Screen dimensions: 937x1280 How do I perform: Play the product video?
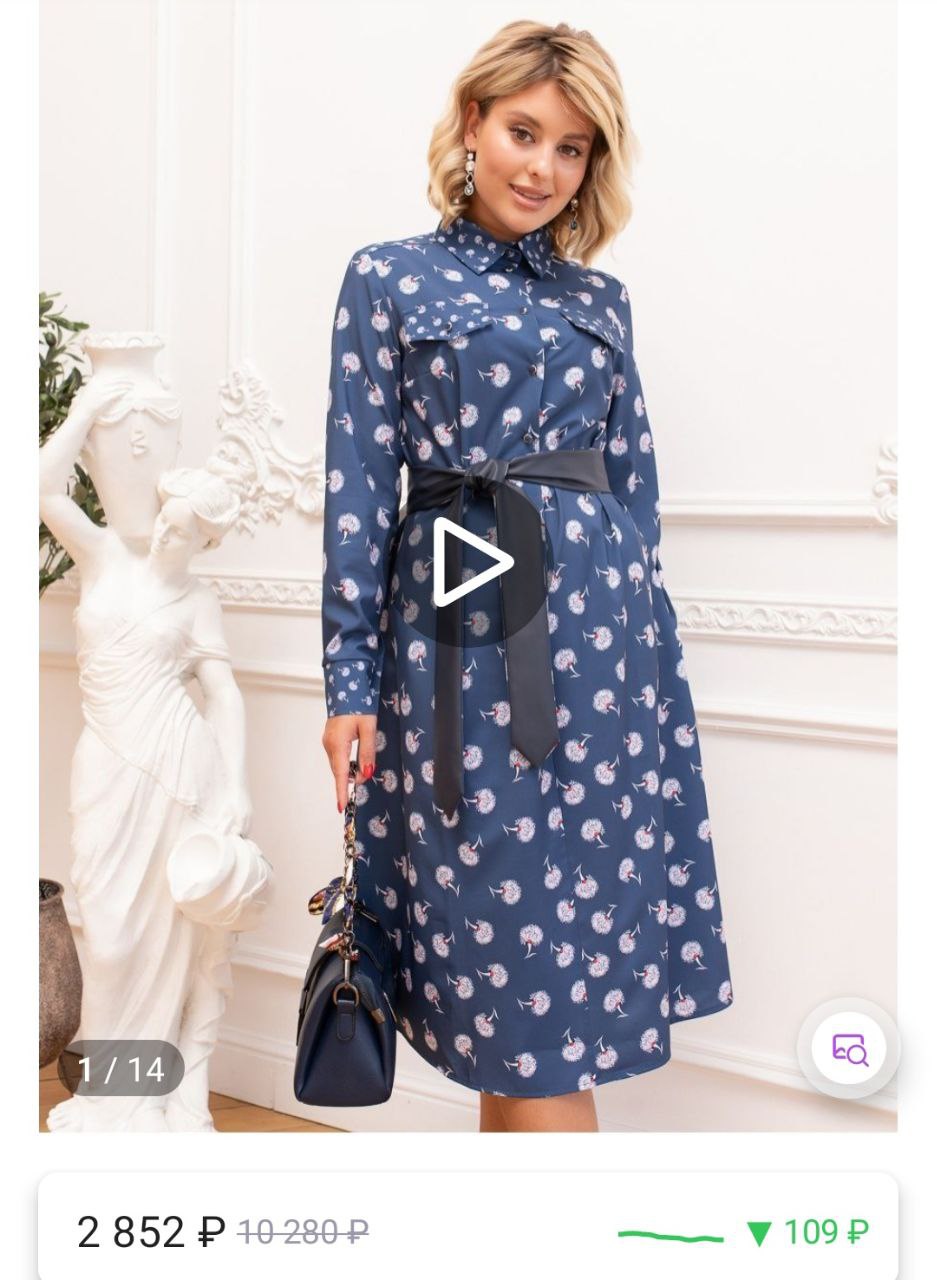[x=470, y=563]
